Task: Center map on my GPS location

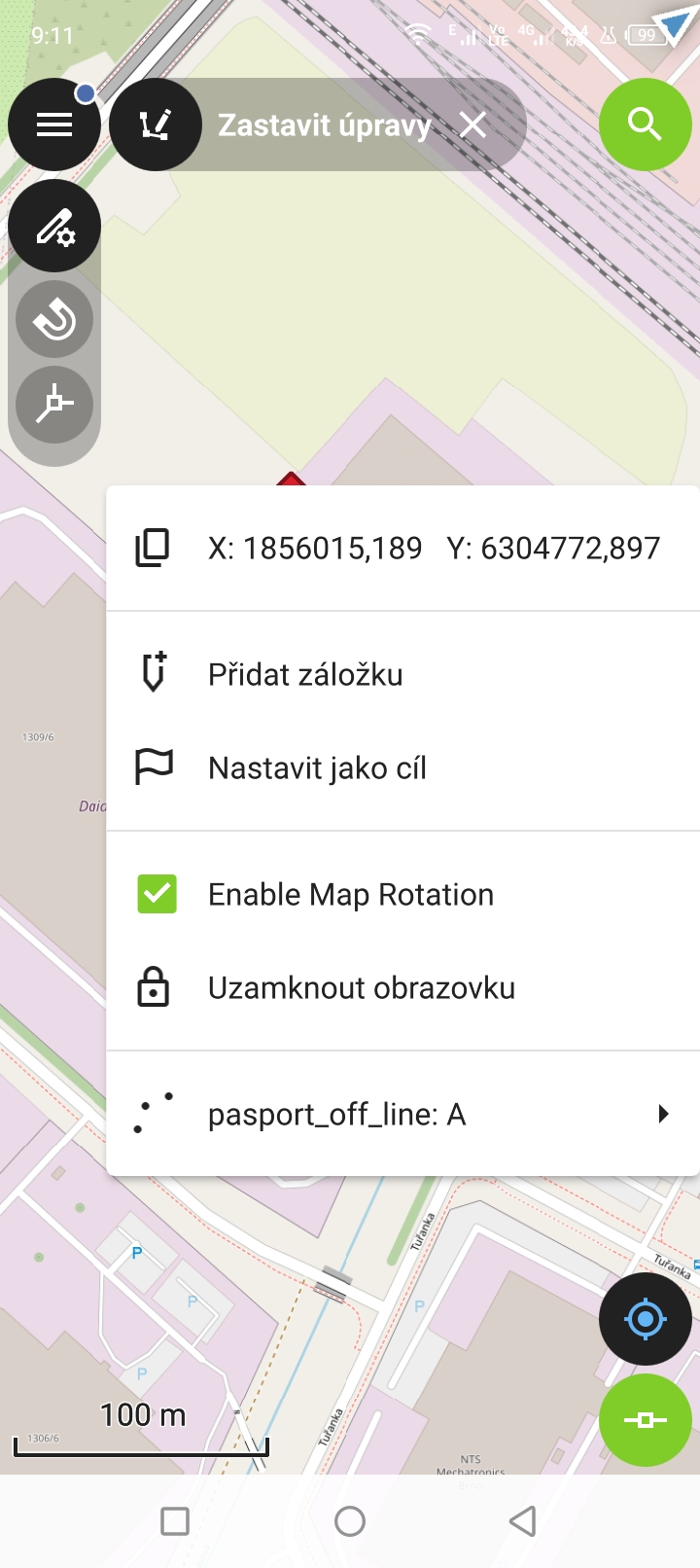Action: click(x=645, y=1319)
